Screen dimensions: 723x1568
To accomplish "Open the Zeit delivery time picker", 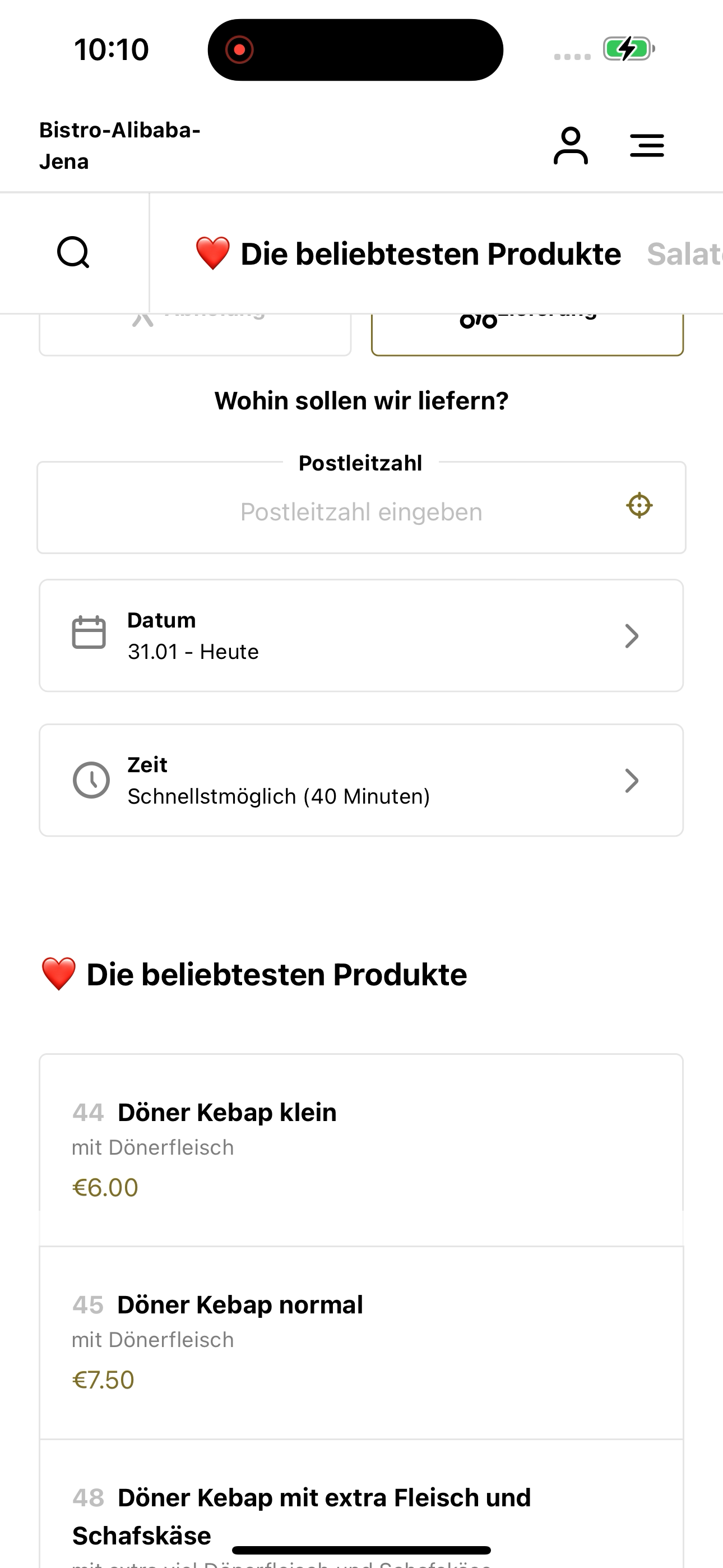I will tap(361, 780).
